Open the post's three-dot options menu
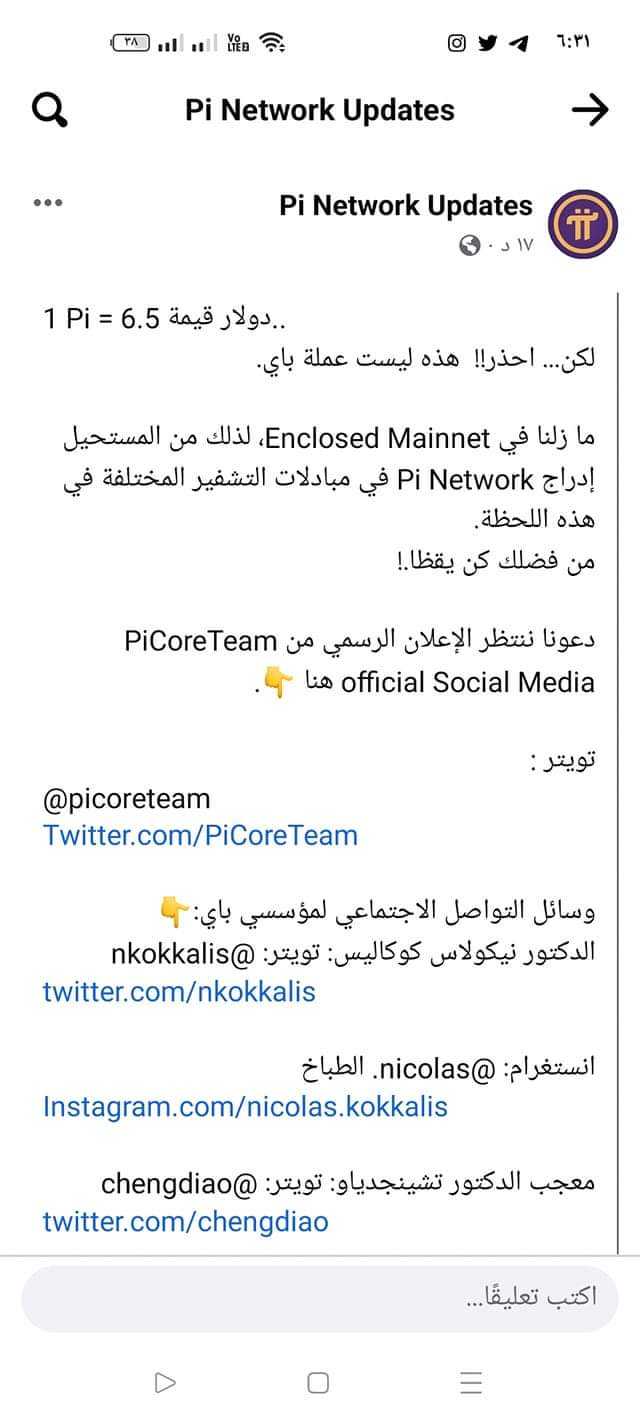Image resolution: width=640 pixels, height=1422 pixels. click(48, 203)
